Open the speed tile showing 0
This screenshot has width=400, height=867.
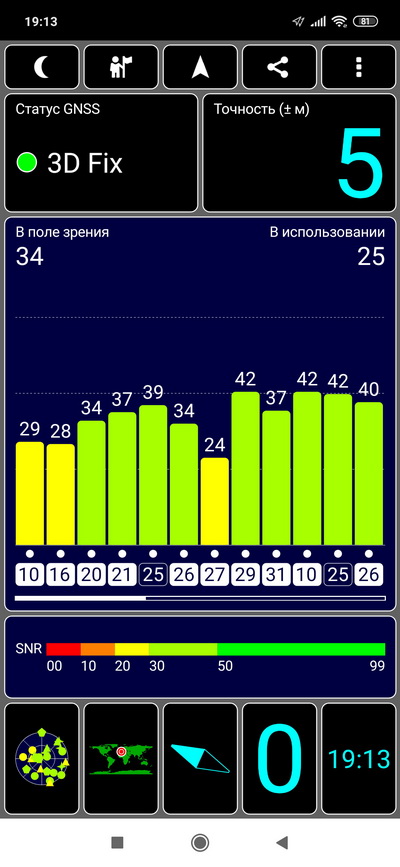[x=279, y=759]
